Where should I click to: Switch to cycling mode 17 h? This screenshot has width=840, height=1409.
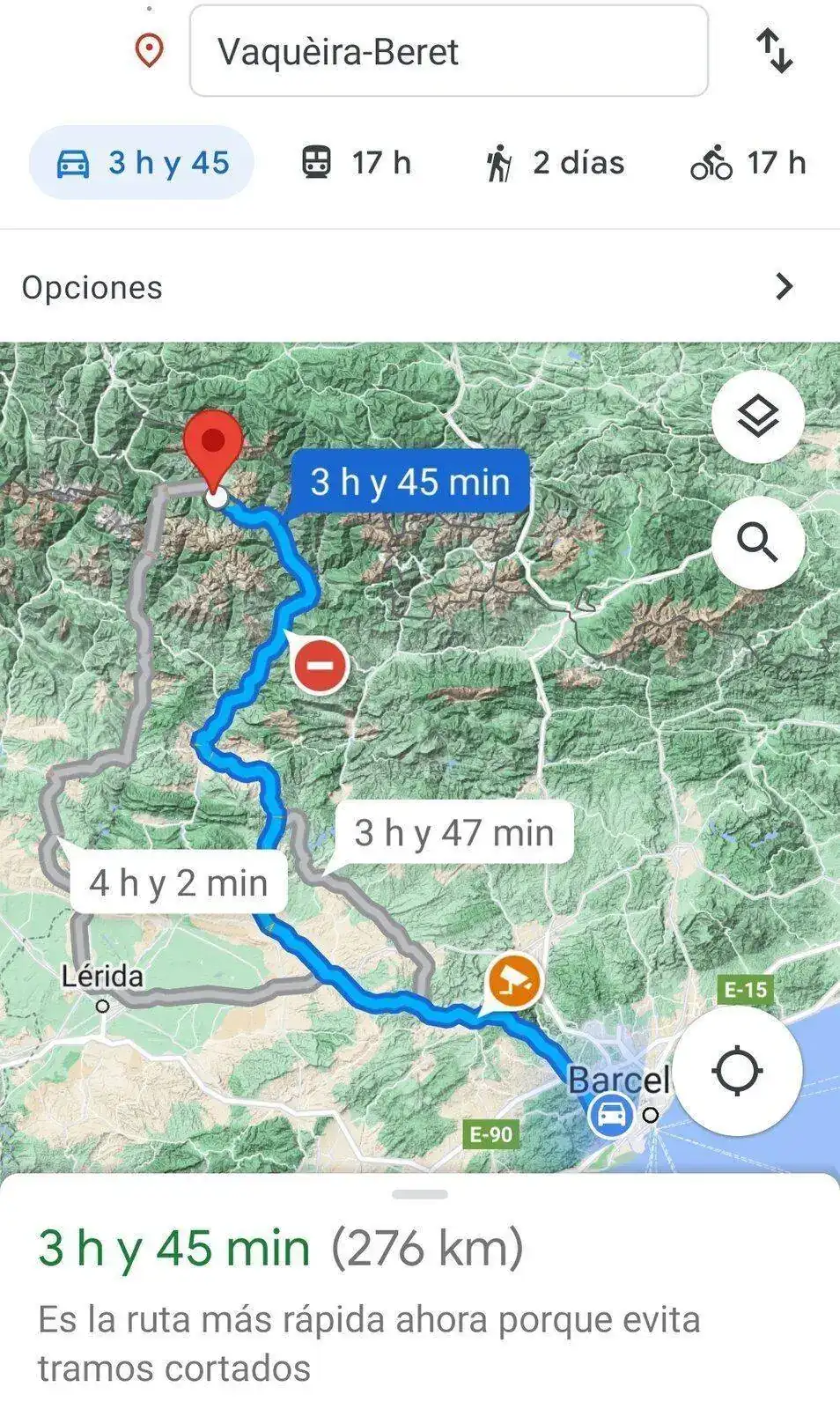(x=748, y=163)
